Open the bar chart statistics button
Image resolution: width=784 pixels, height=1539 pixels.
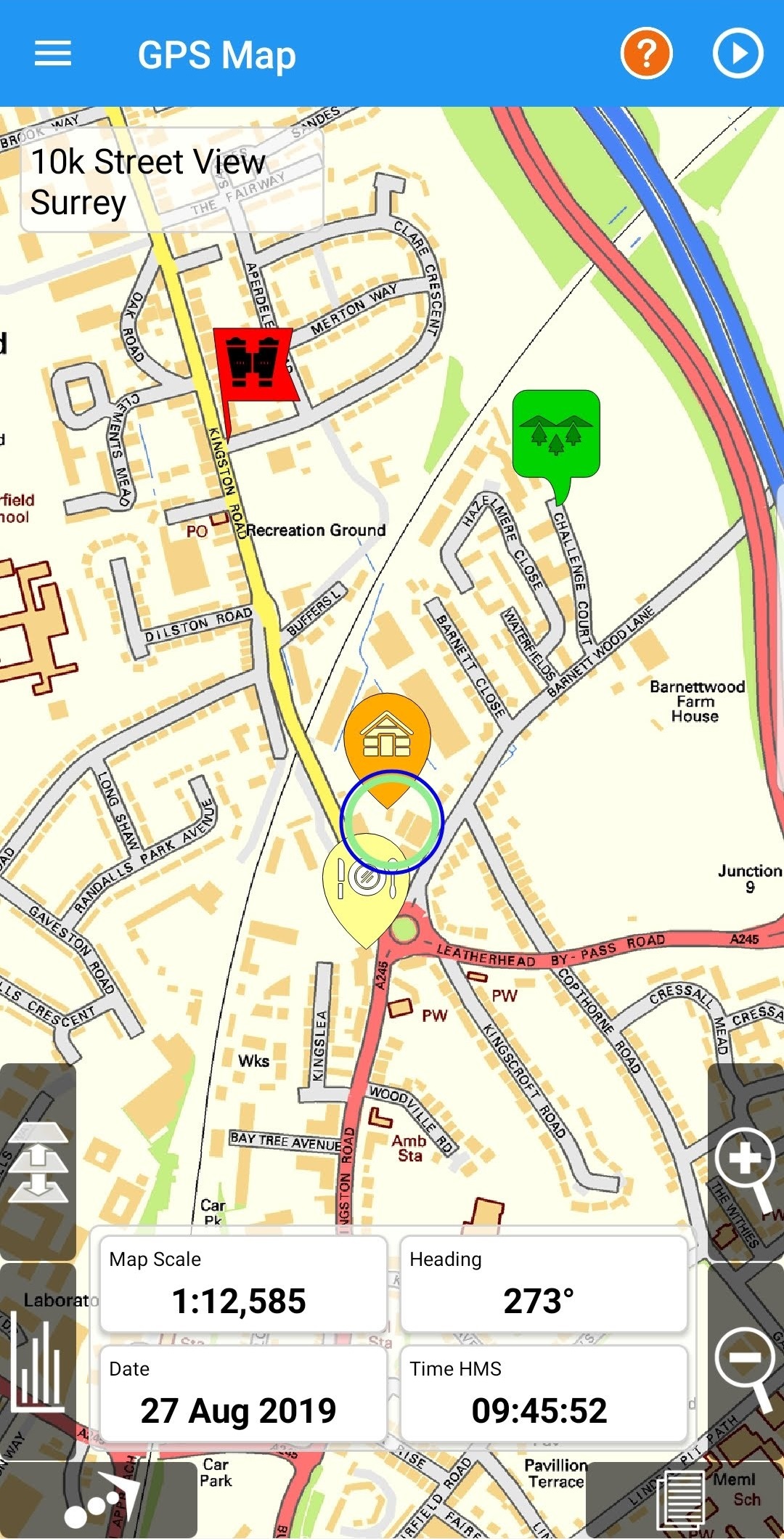[x=38, y=1363]
